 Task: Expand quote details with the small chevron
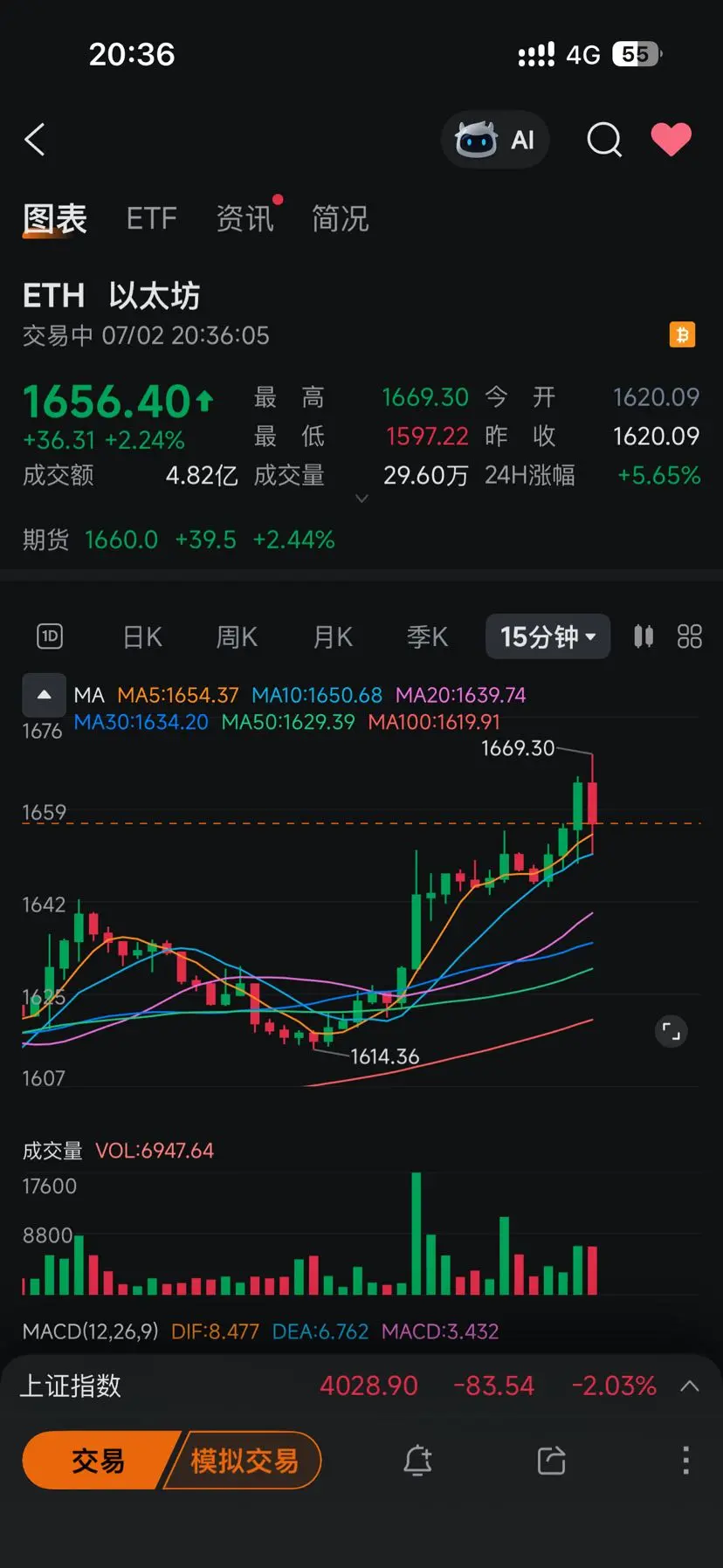pos(362,499)
